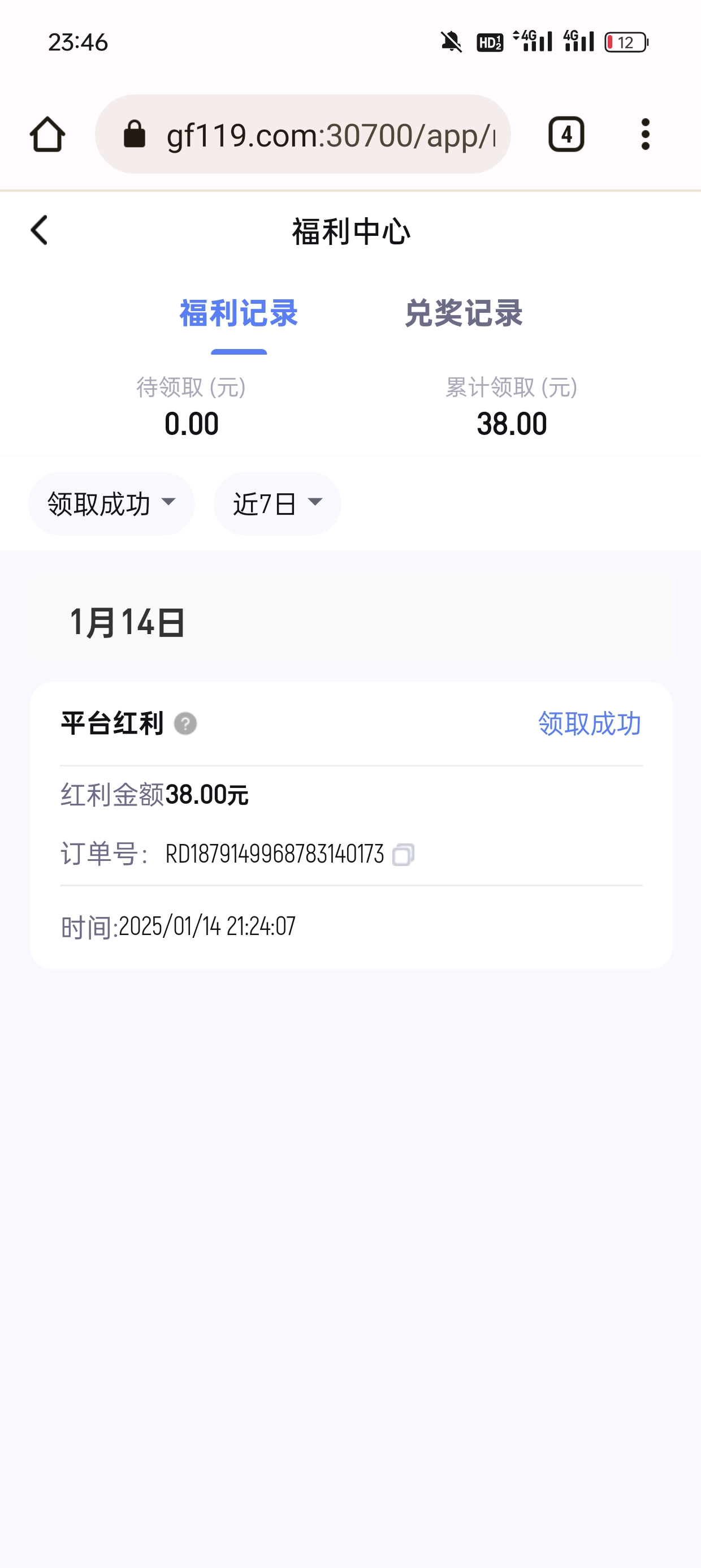701x1568 pixels.
Task: Switch to the 兑奖记录 tab
Action: 463,313
